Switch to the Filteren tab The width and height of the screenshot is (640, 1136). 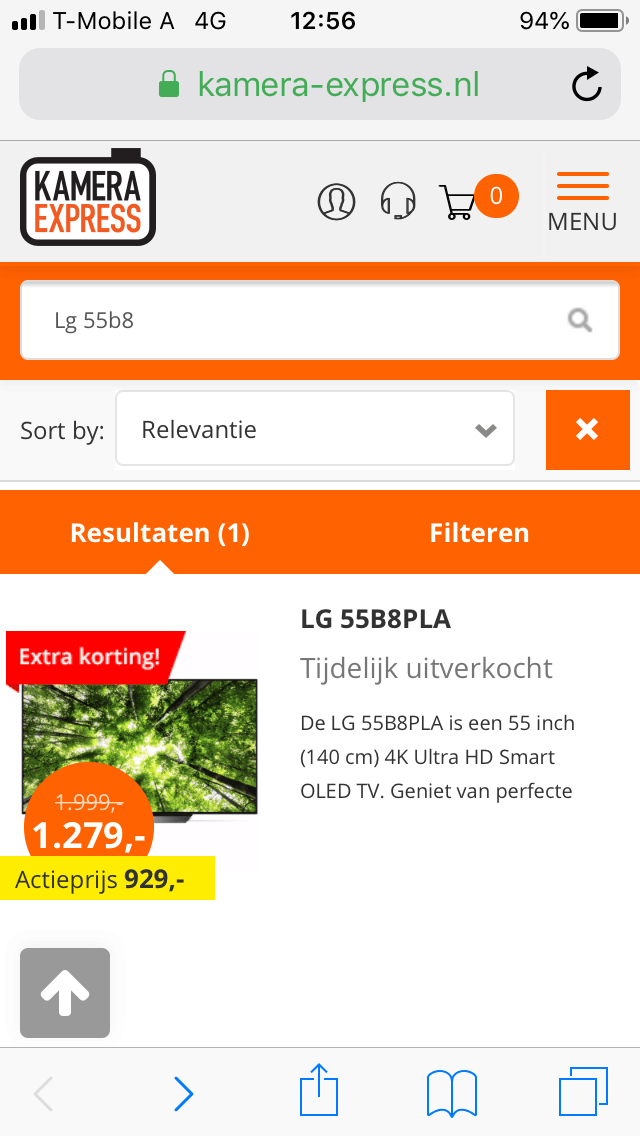(479, 533)
